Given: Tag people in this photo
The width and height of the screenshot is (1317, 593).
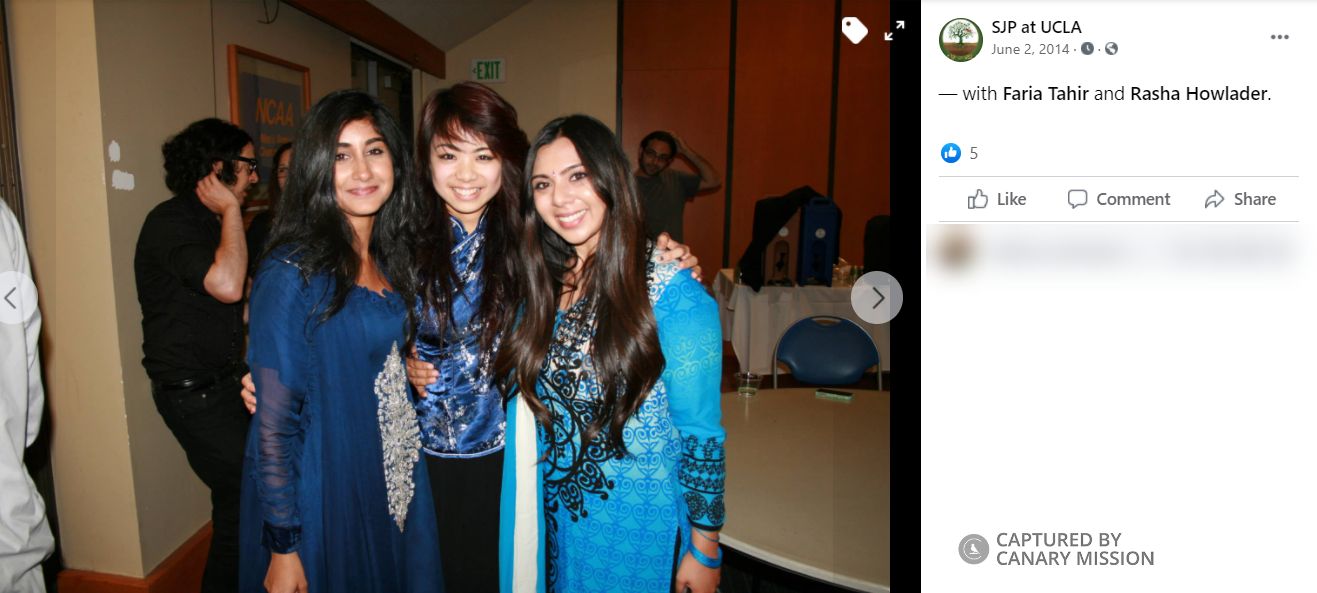Looking at the screenshot, I should (854, 31).
